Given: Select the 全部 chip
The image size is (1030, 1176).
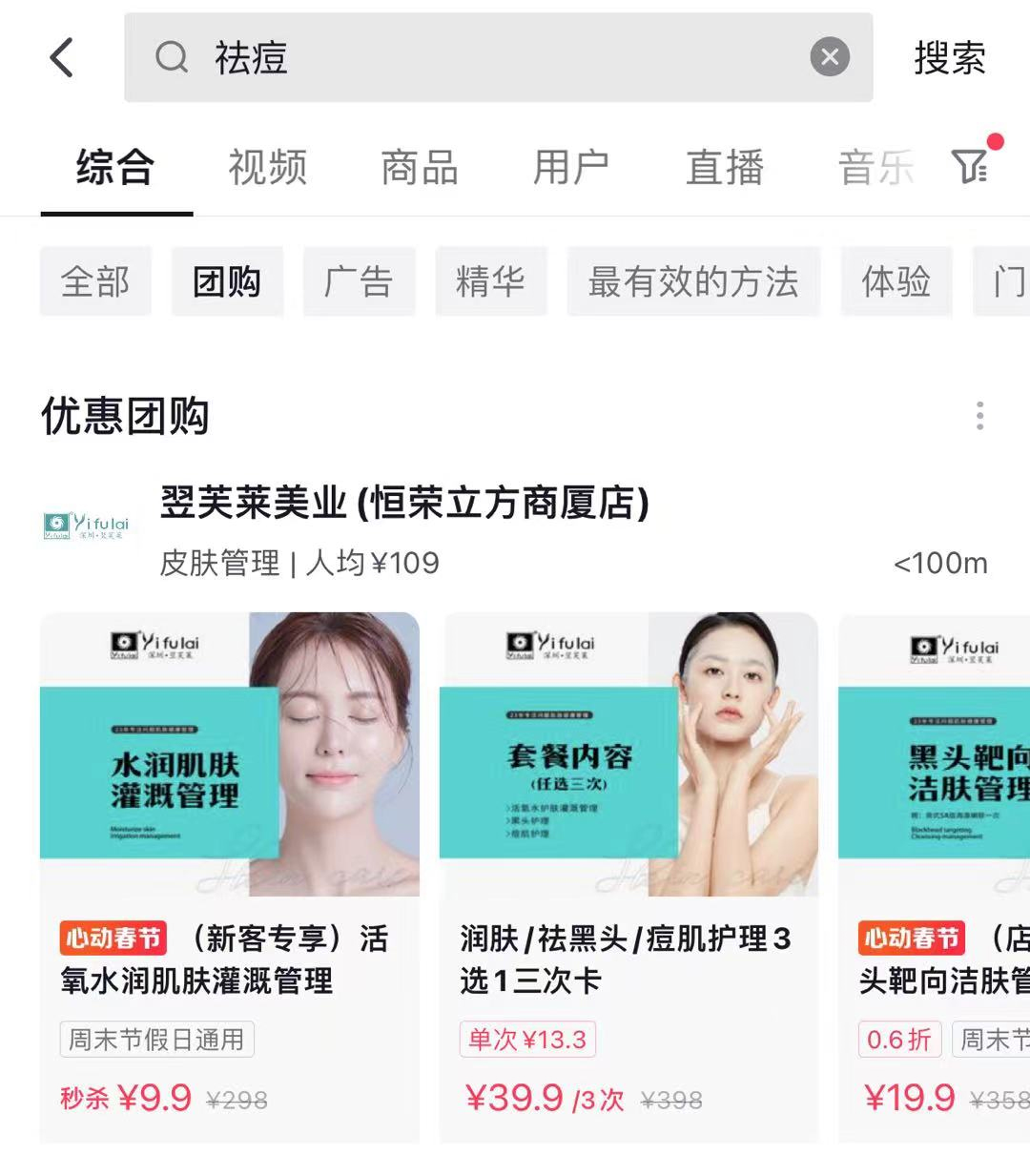Looking at the screenshot, I should pyautogui.click(x=95, y=281).
